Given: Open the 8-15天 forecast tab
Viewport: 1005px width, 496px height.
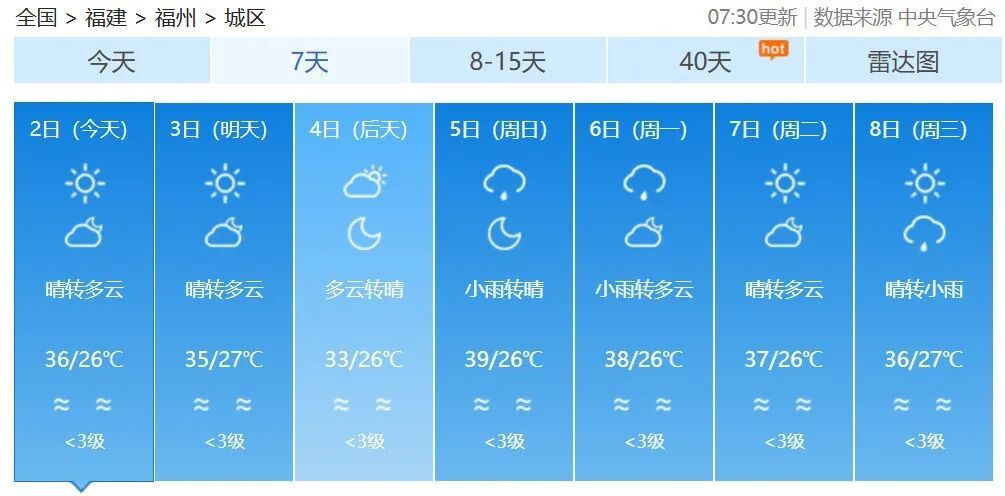Looking at the screenshot, I should [x=507, y=62].
